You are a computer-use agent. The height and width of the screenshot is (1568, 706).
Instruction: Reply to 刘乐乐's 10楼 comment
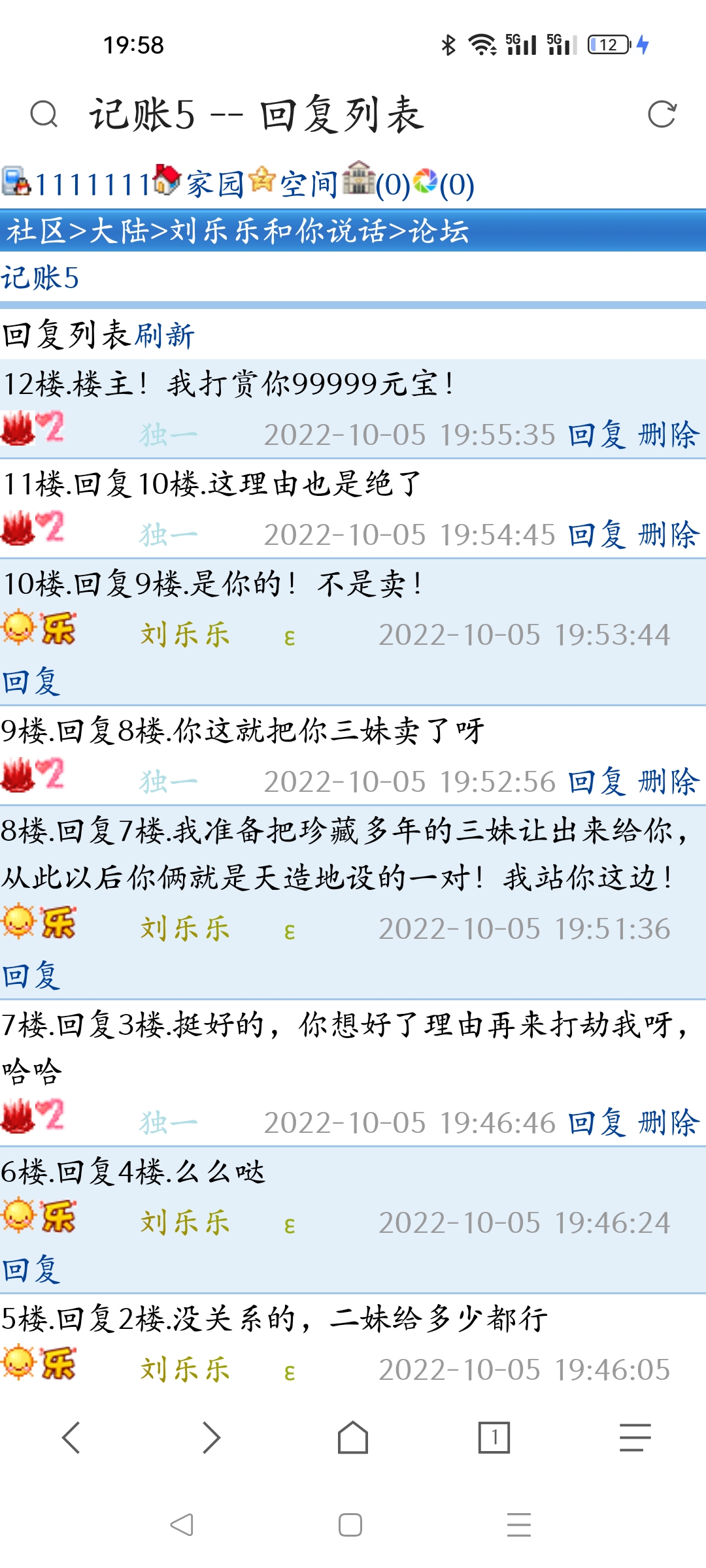31,682
